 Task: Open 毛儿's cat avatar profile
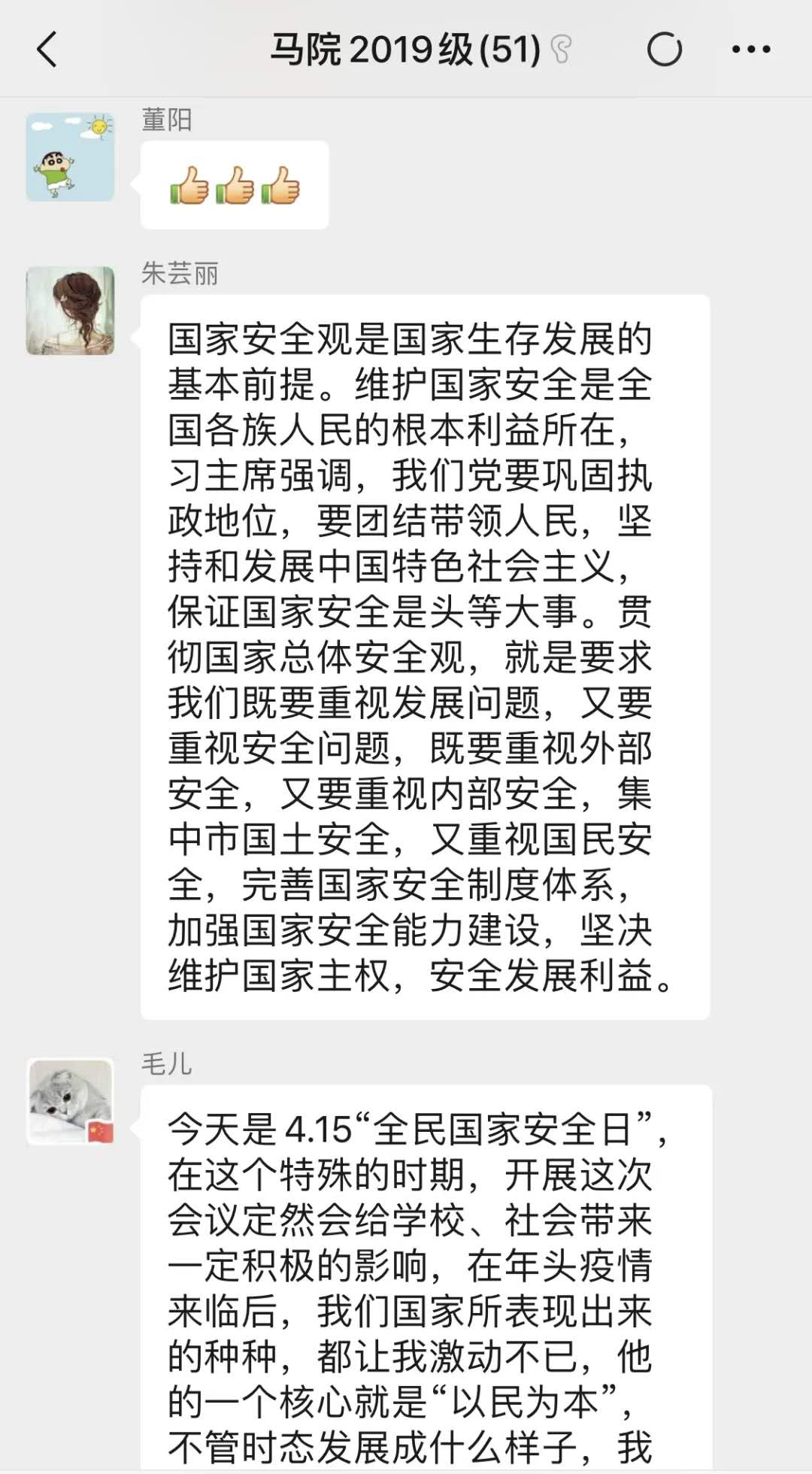(x=71, y=1102)
